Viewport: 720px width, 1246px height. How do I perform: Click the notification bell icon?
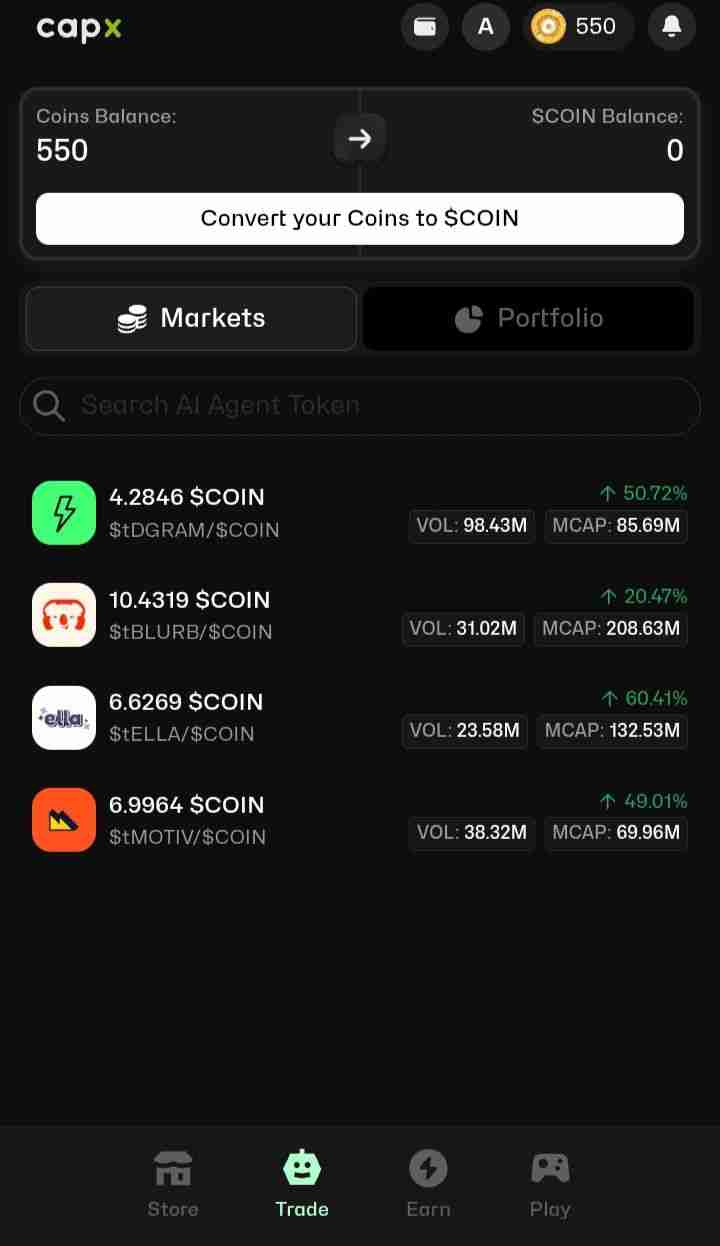[x=671, y=27]
